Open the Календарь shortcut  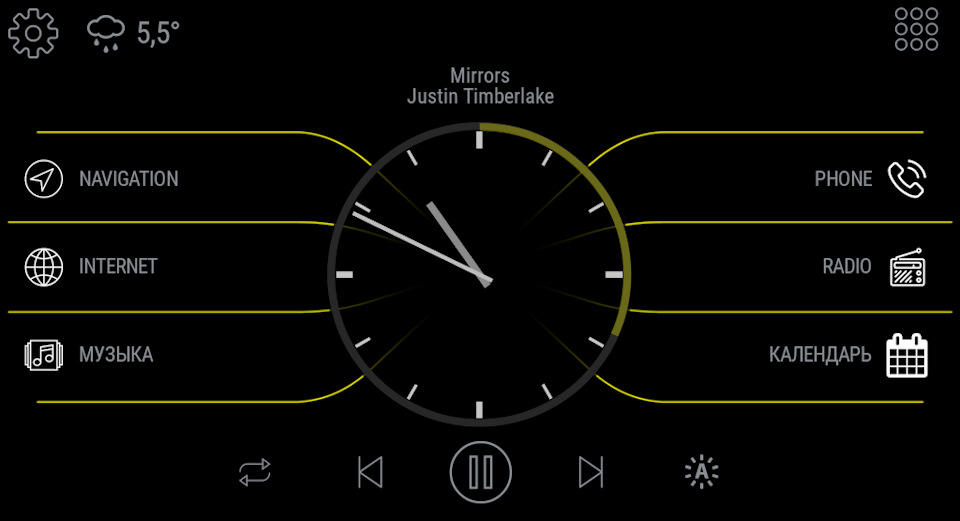[848, 355]
